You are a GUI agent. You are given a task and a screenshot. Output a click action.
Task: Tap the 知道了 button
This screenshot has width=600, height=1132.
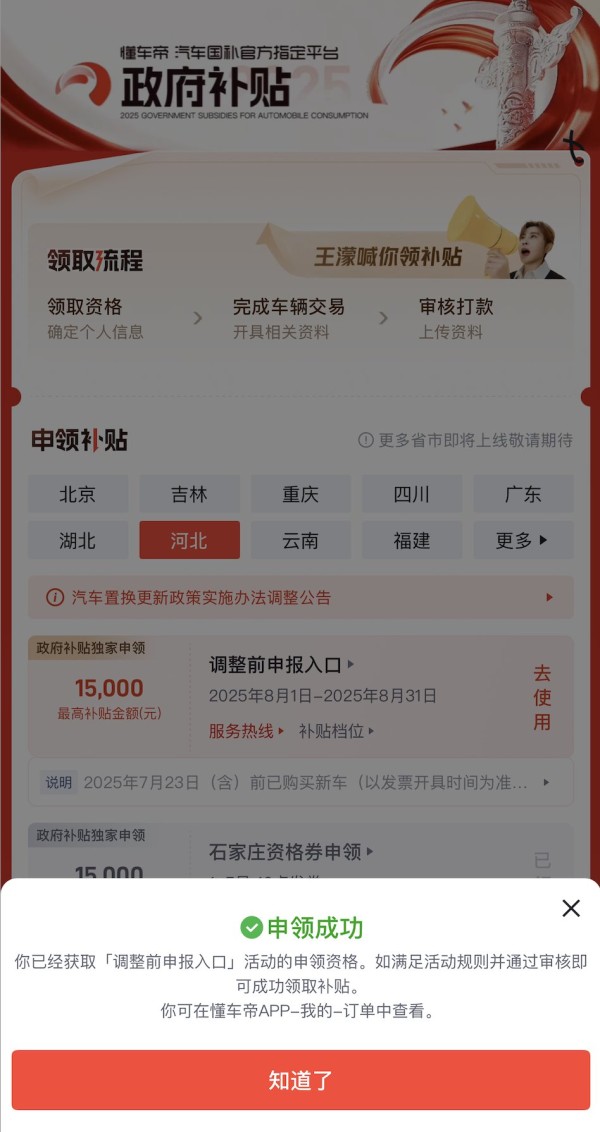point(300,1080)
